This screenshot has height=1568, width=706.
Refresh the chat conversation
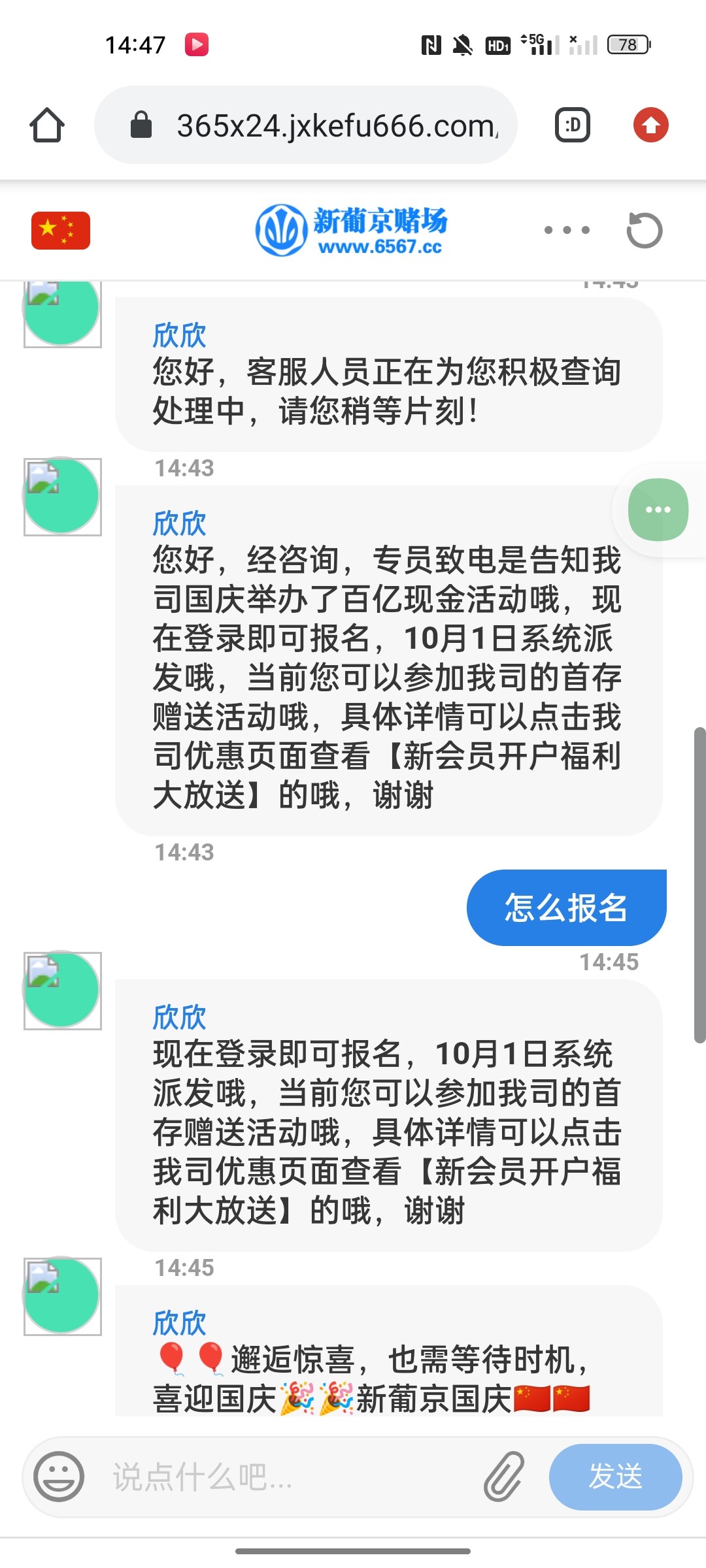(x=644, y=230)
